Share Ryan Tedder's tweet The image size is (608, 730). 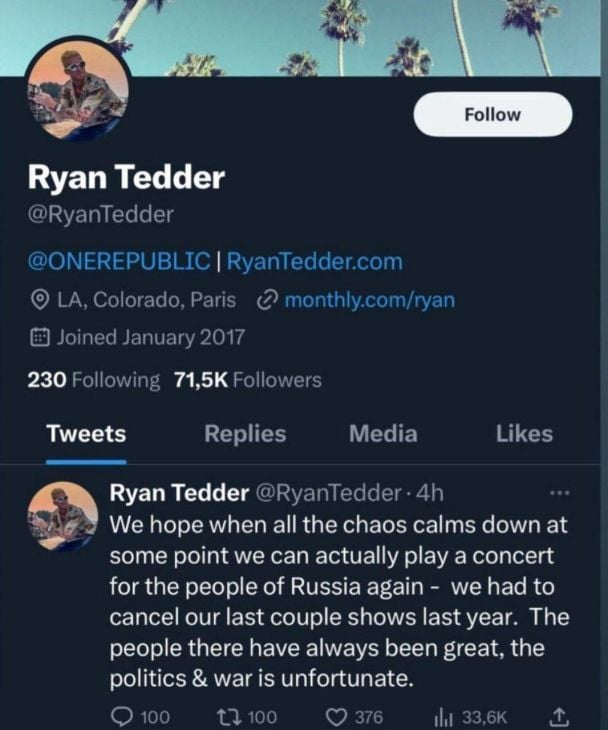tap(560, 716)
